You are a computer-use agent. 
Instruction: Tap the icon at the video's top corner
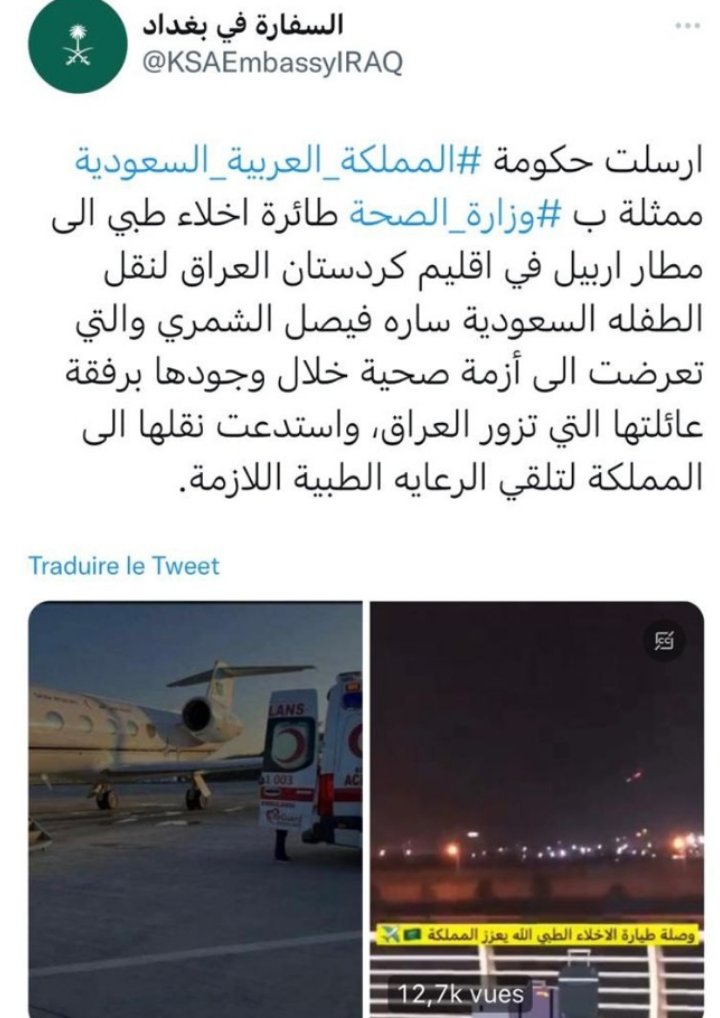tap(664, 641)
